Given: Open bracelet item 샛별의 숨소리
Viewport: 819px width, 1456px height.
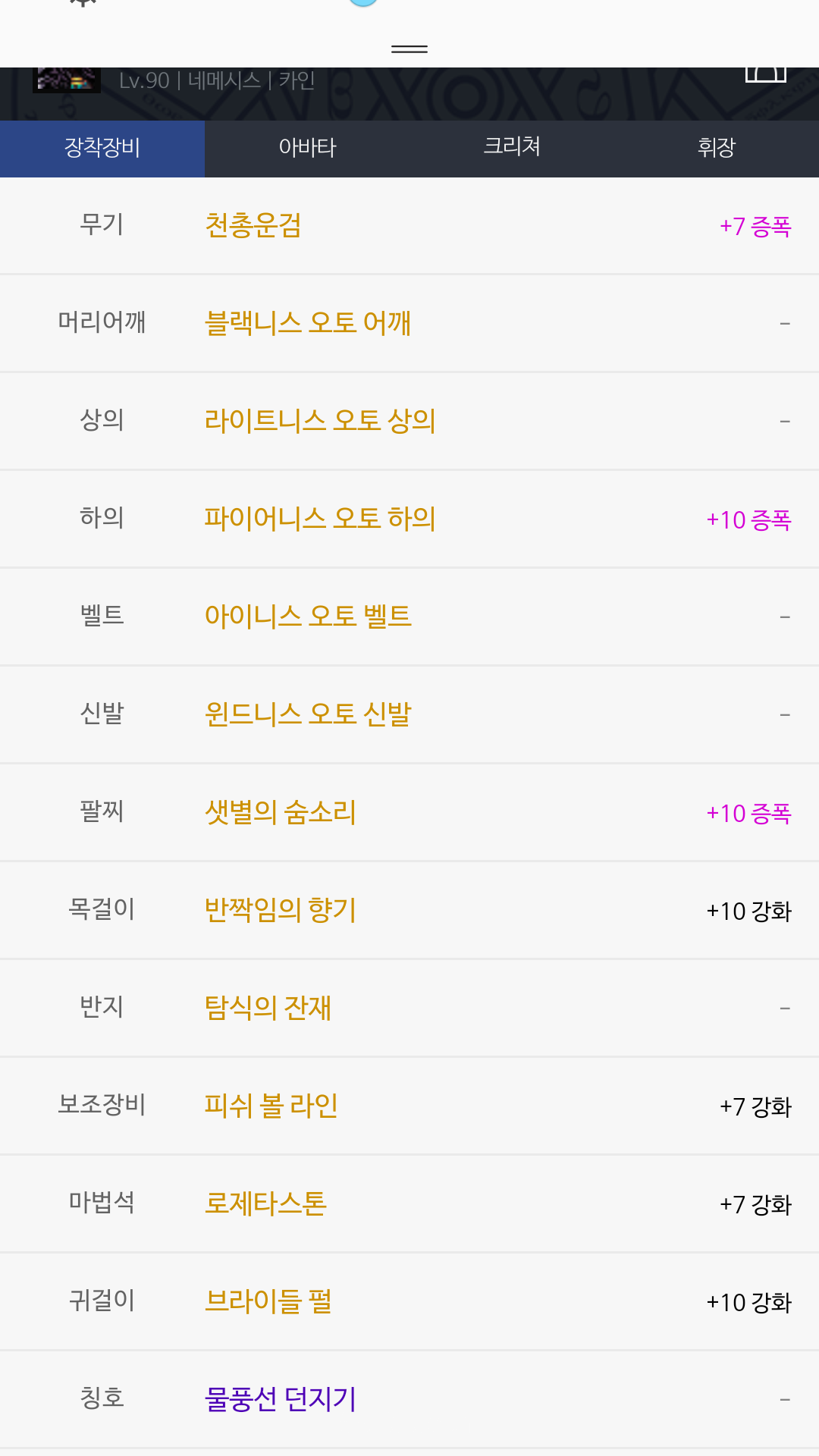Looking at the screenshot, I should click(280, 813).
